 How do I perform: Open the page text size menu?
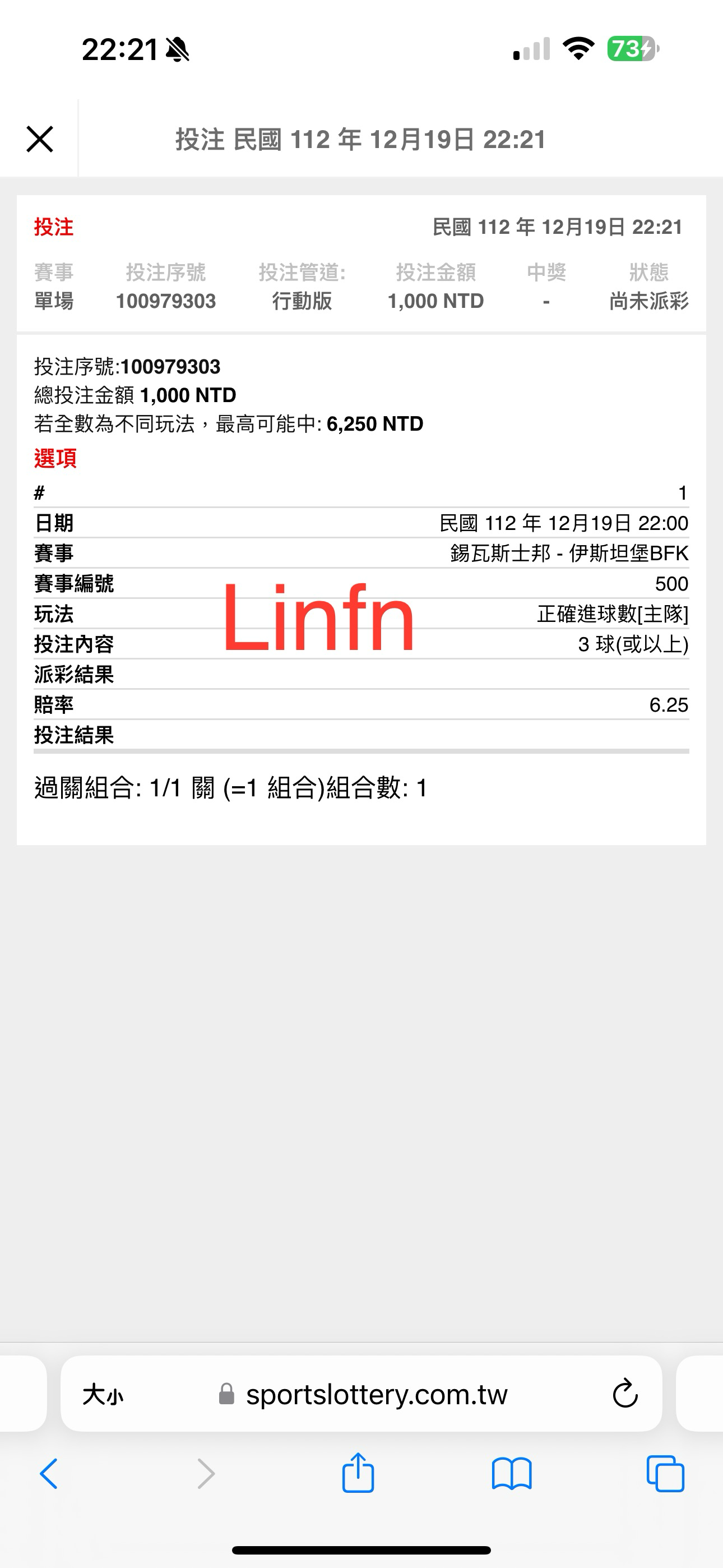[x=103, y=1395]
